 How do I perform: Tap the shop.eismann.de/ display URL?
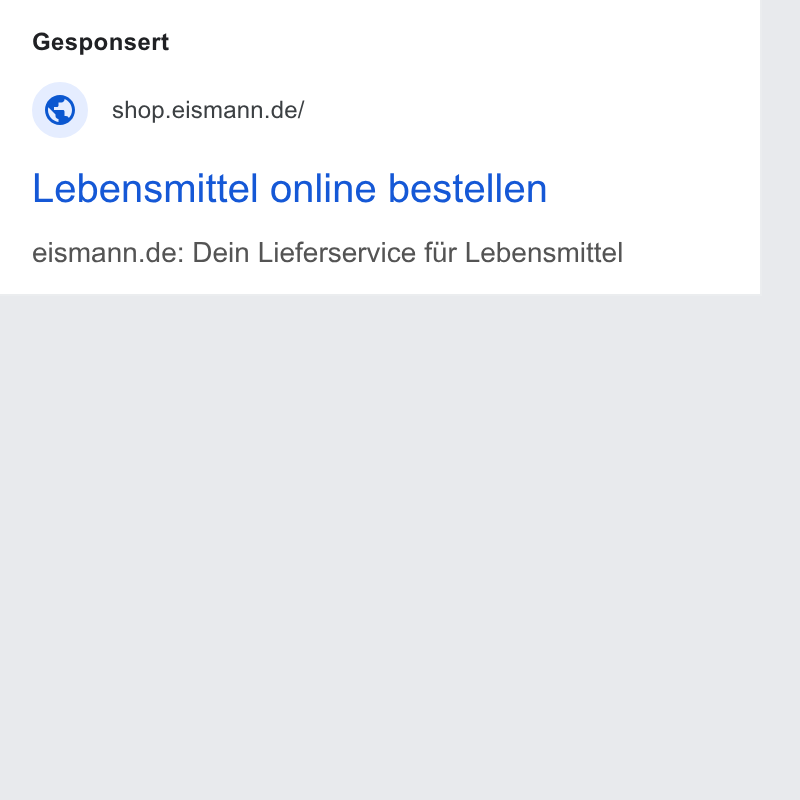click(x=208, y=110)
